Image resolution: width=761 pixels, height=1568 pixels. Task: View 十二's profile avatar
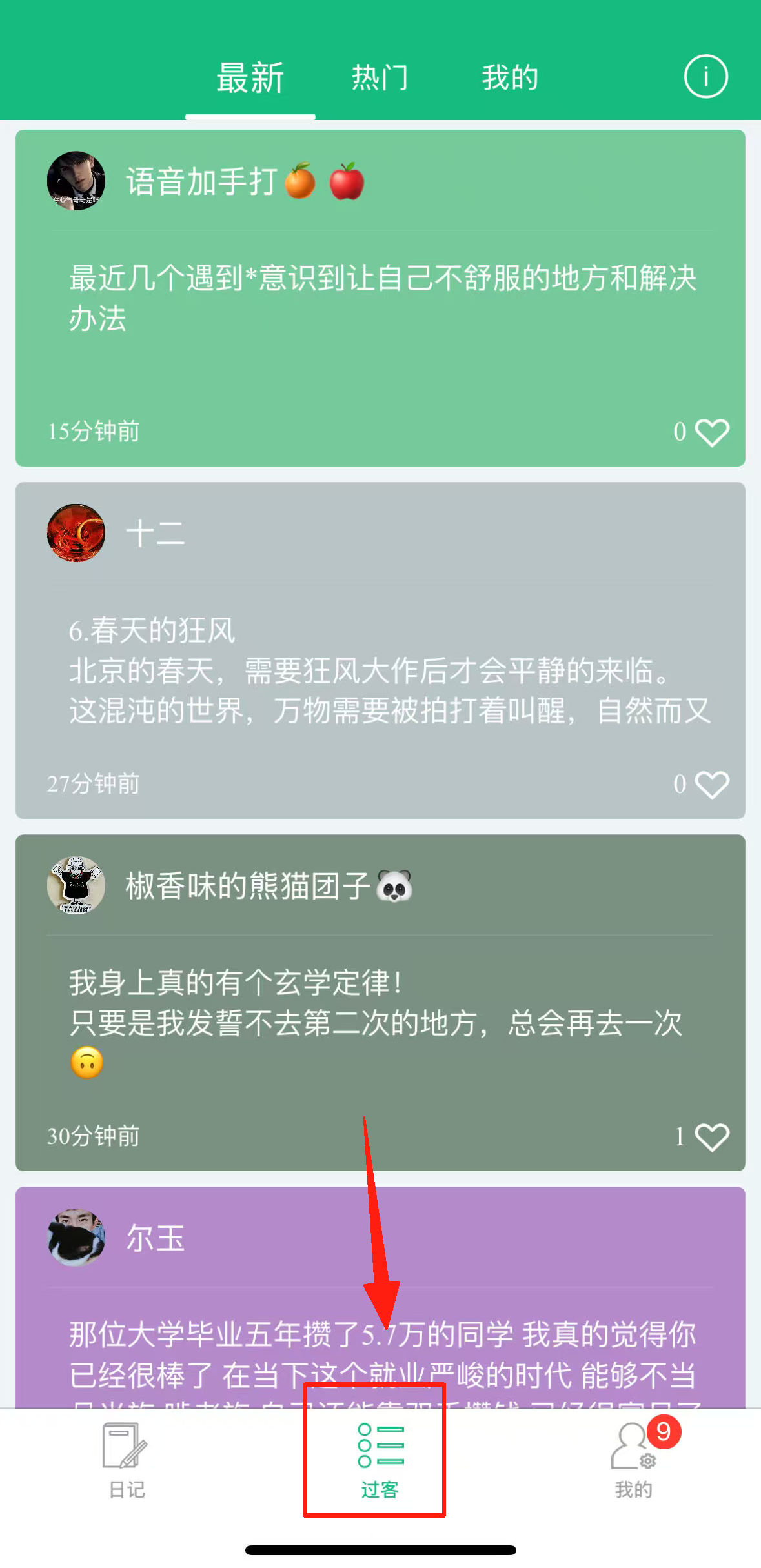click(x=76, y=533)
